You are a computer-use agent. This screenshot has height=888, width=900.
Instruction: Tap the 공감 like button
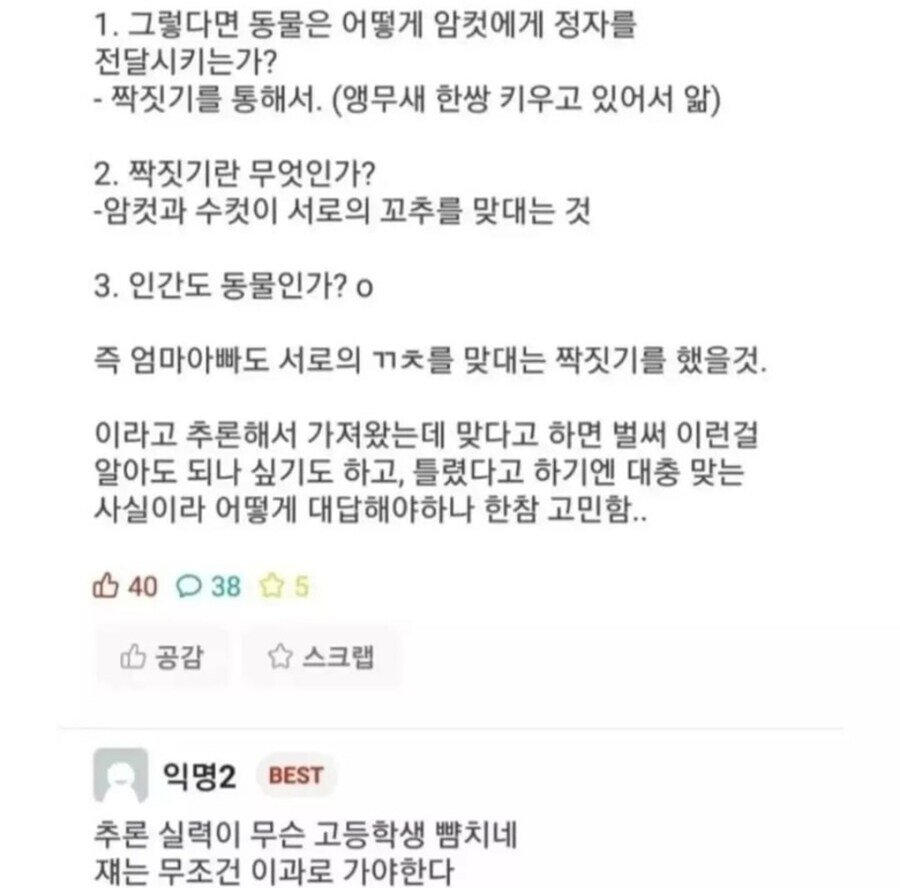pos(163,657)
